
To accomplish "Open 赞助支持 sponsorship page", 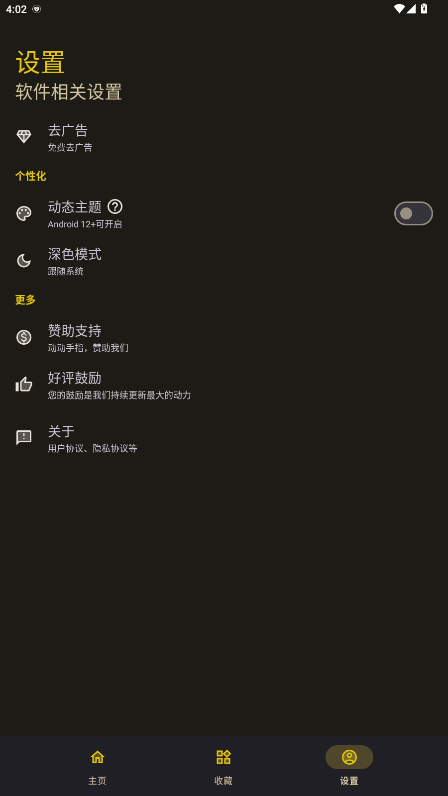I will click(x=224, y=338).
